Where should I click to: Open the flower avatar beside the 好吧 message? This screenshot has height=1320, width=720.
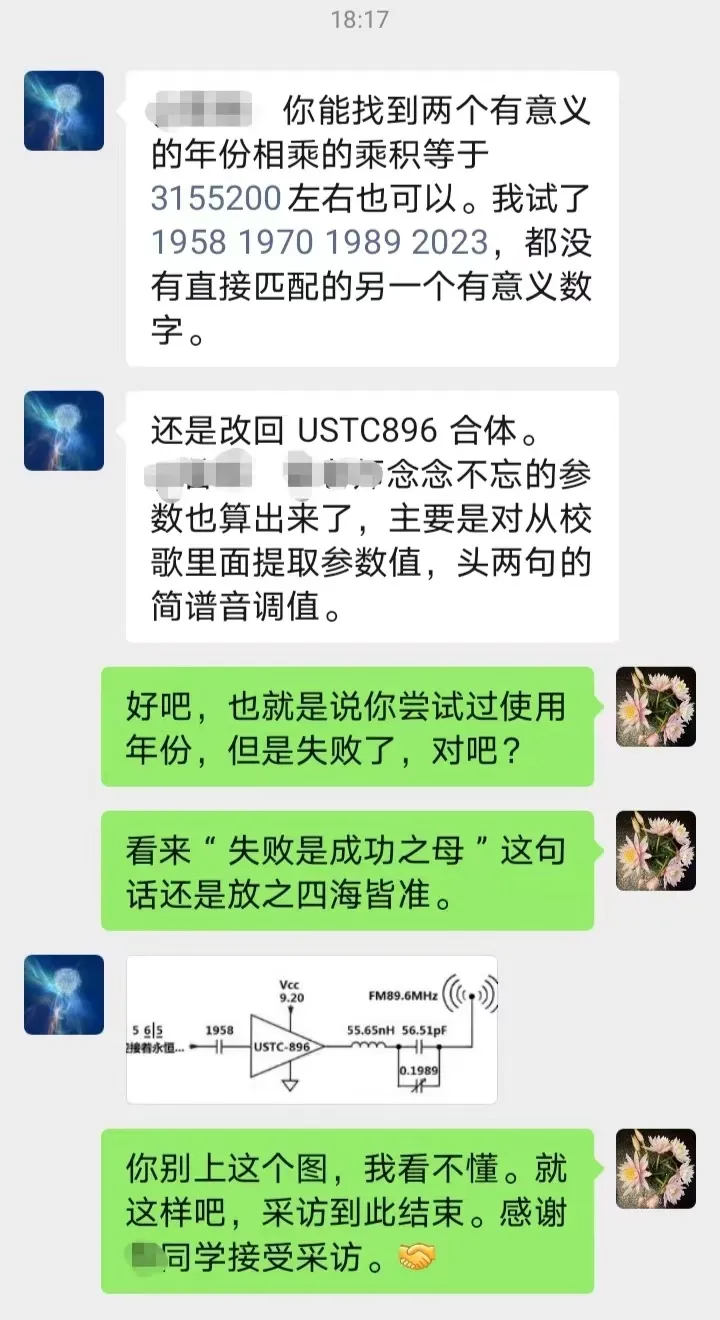point(655,706)
